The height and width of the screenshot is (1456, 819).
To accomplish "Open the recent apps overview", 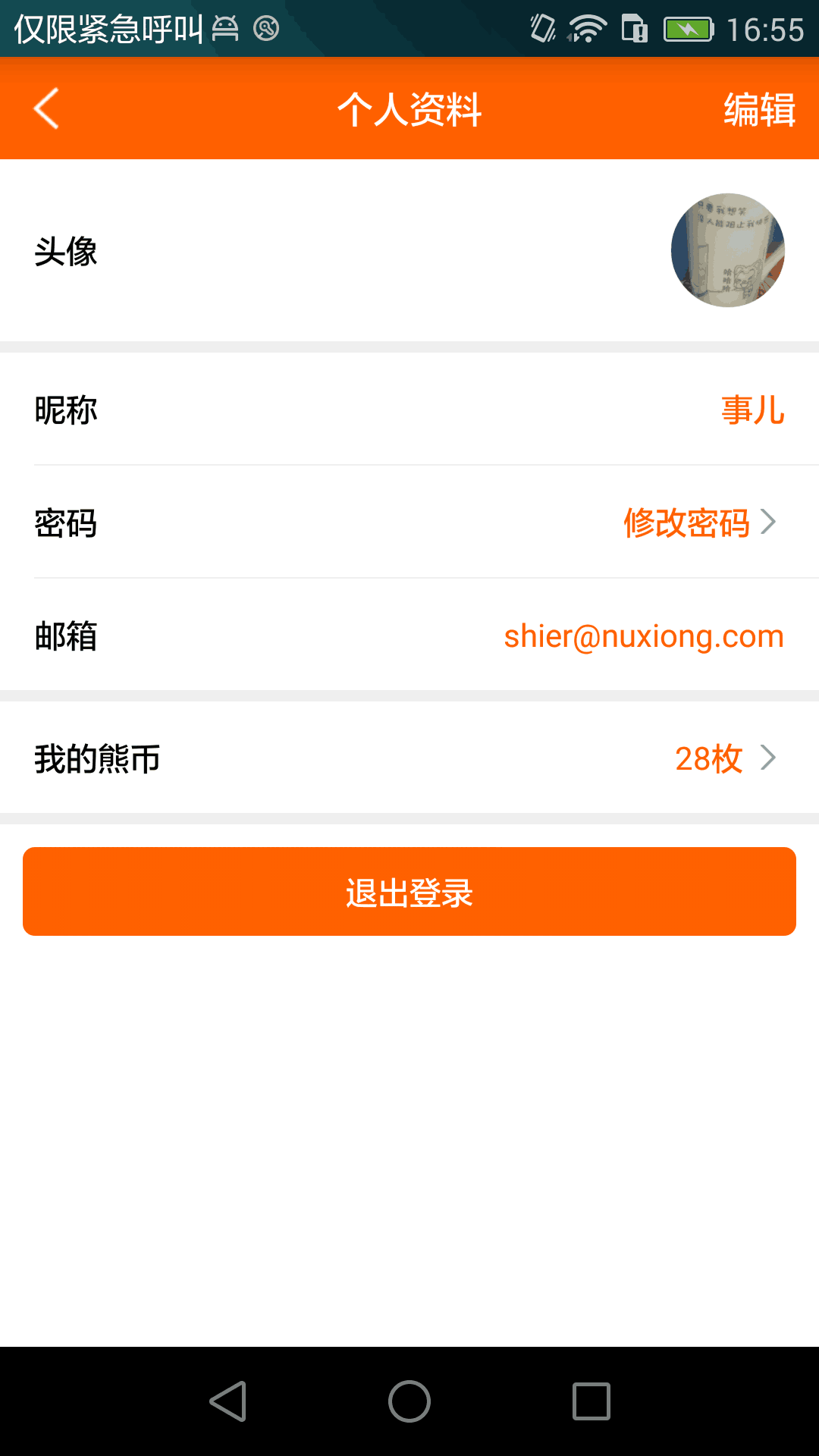I will [591, 1401].
